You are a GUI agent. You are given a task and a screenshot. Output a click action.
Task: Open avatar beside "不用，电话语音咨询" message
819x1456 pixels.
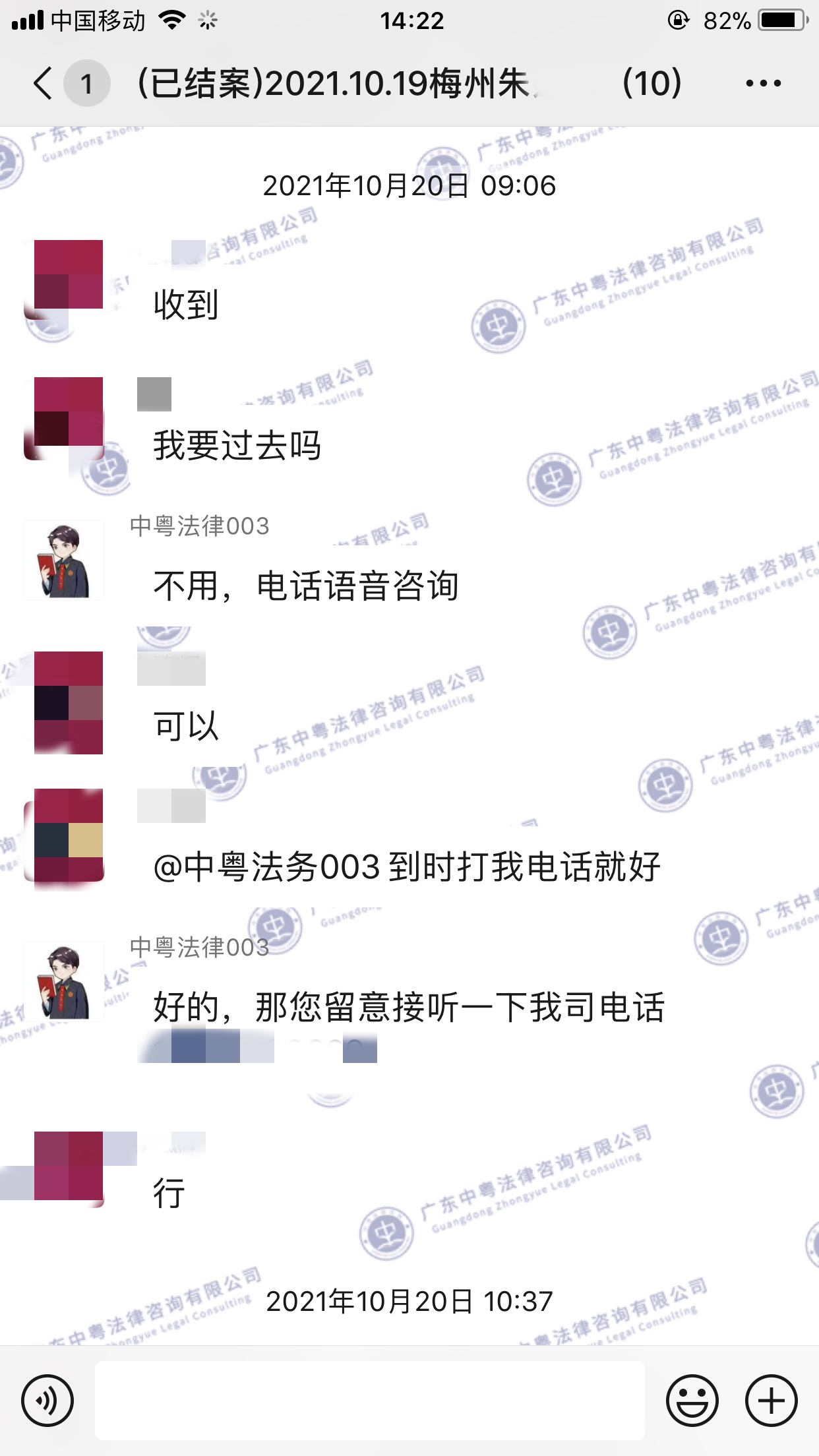click(x=65, y=561)
